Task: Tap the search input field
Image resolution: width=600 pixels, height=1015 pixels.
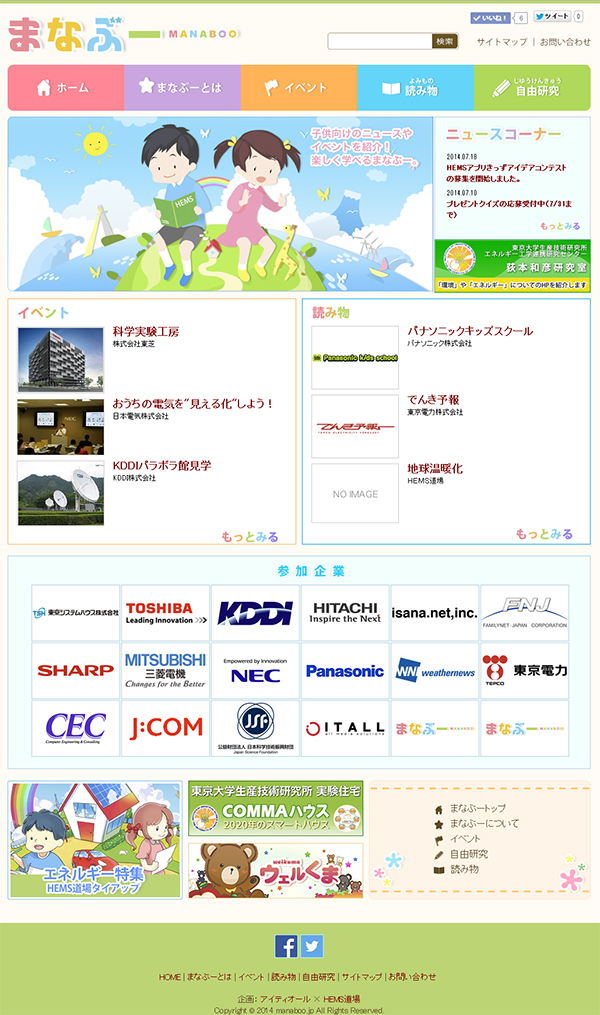Action: click(380, 41)
